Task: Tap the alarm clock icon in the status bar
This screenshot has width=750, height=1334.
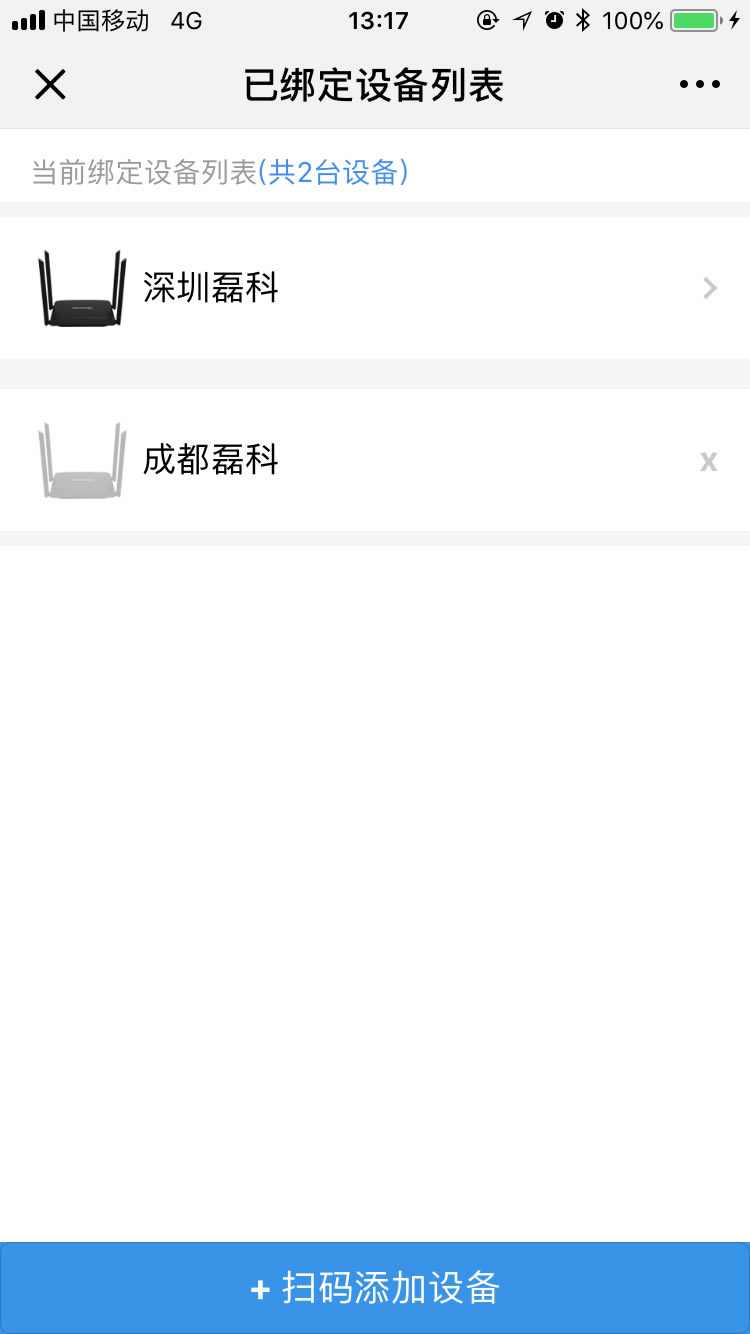Action: [x=553, y=19]
